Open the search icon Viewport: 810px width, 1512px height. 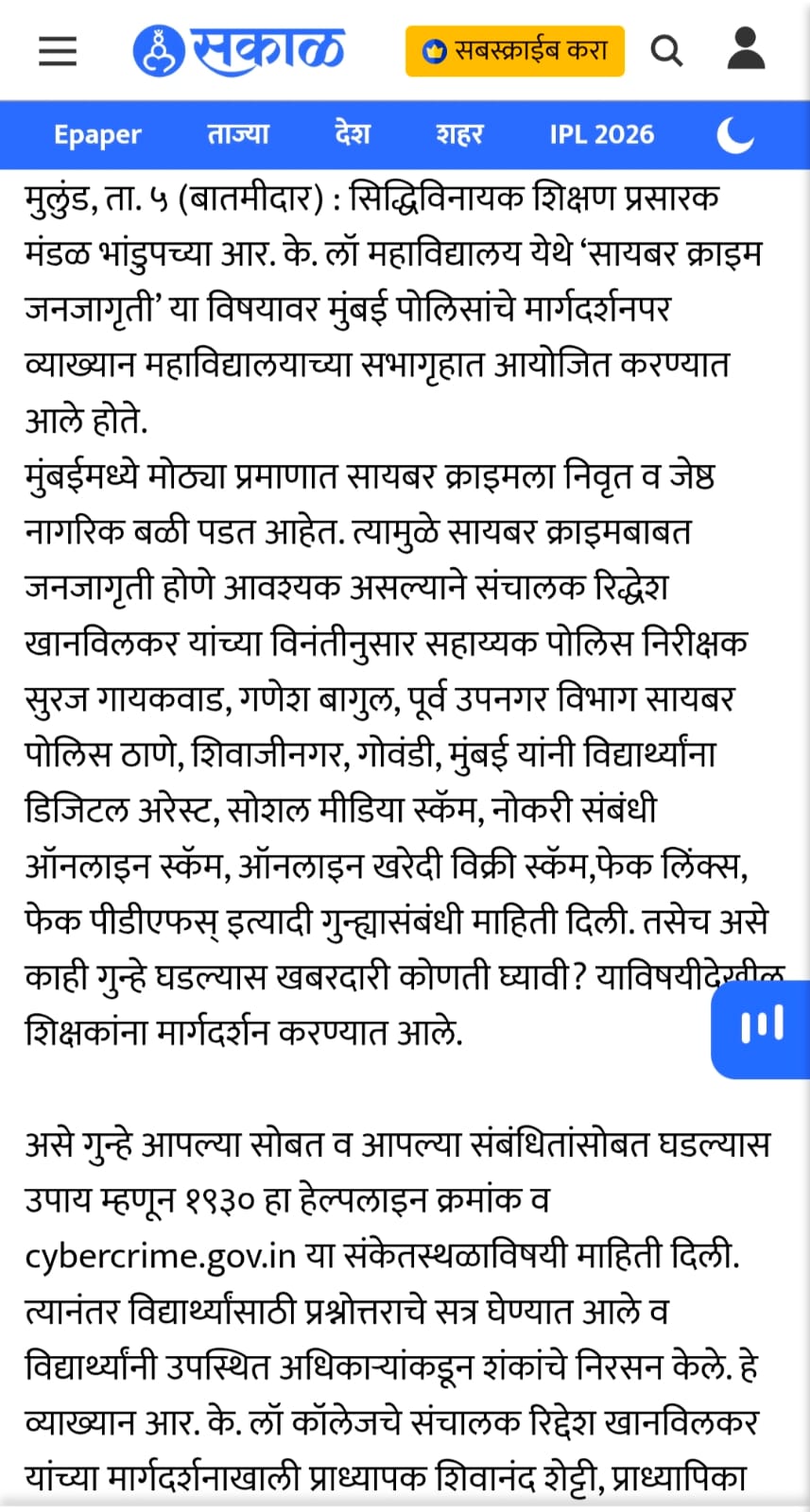click(666, 51)
